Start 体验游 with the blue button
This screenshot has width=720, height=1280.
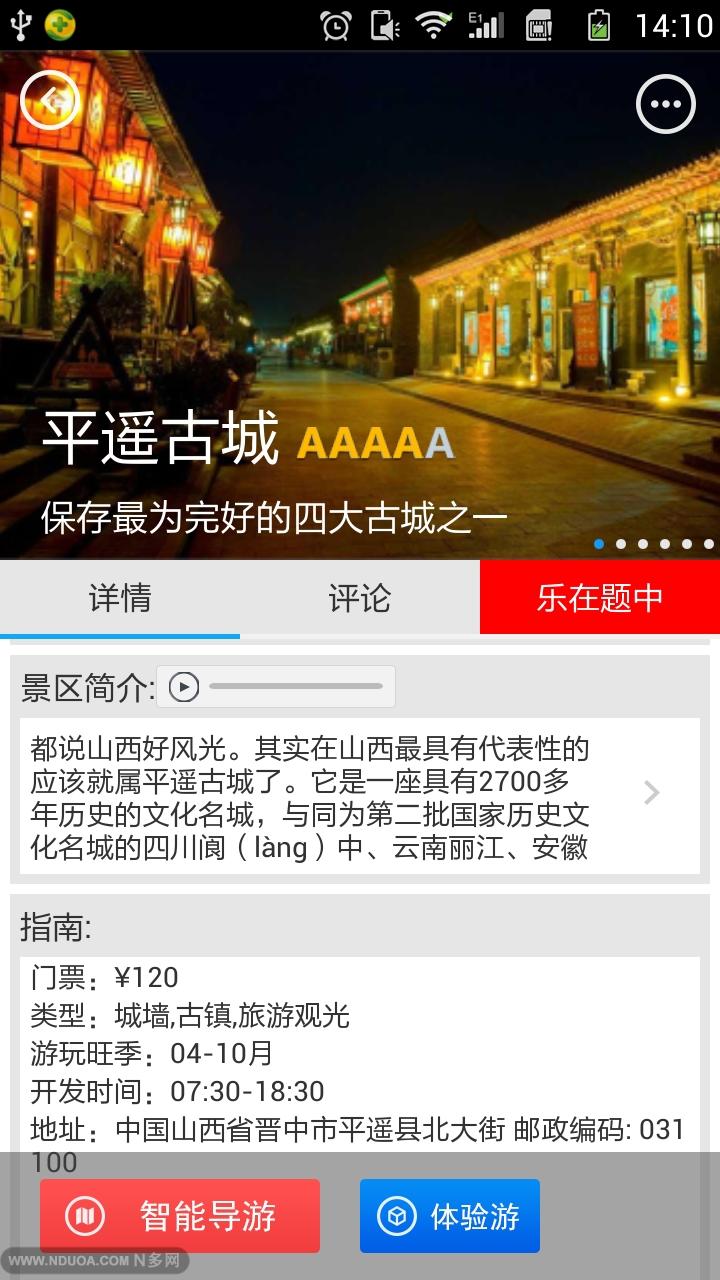click(449, 1216)
